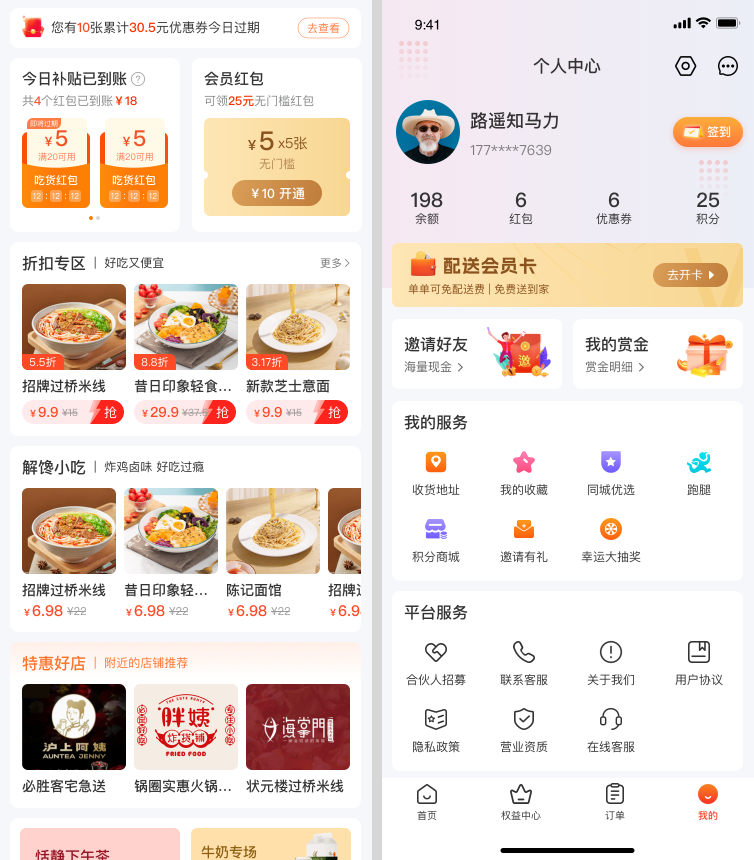The width and height of the screenshot is (754, 860).
Task: View more in 折扣专区
Action: 335,263
